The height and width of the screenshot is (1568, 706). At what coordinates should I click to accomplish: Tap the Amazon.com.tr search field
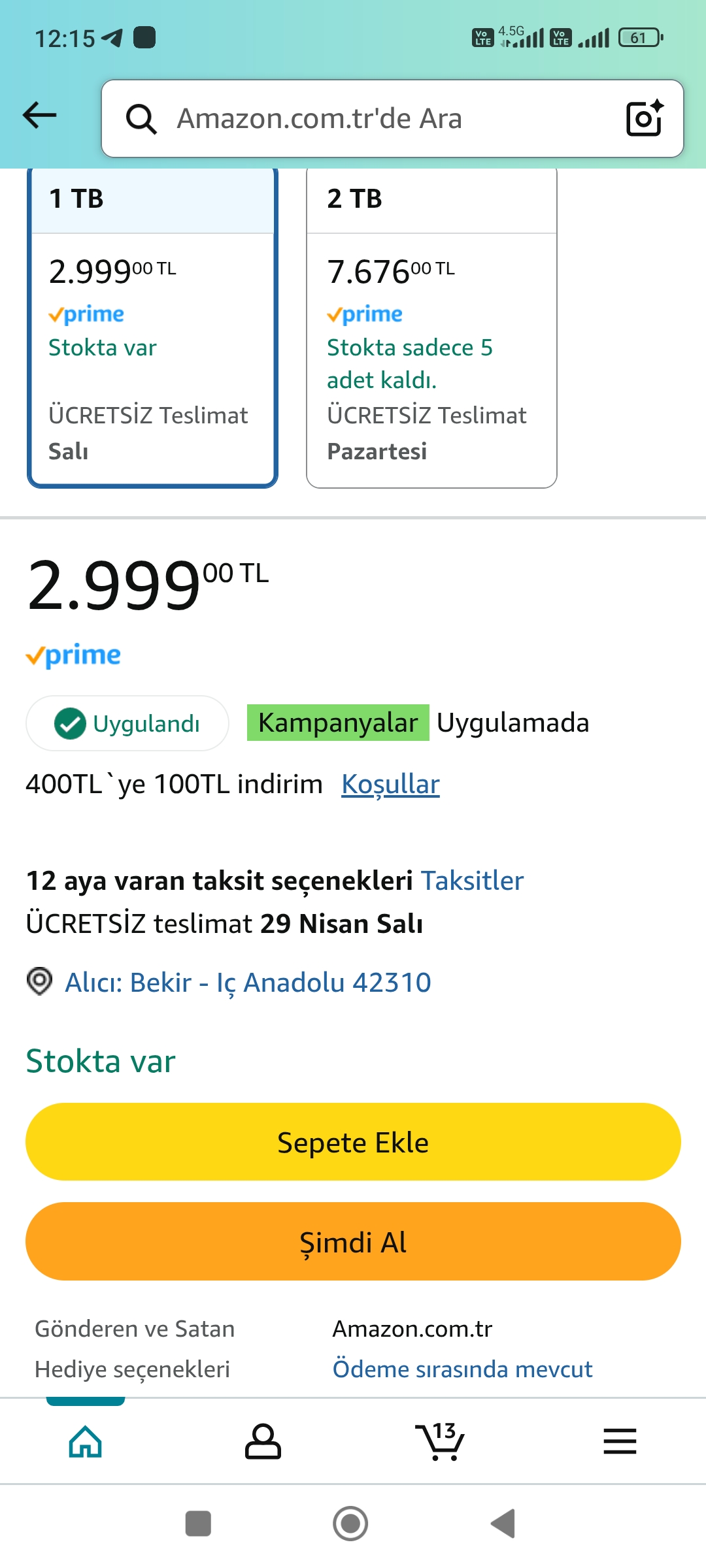pyautogui.click(x=366, y=119)
